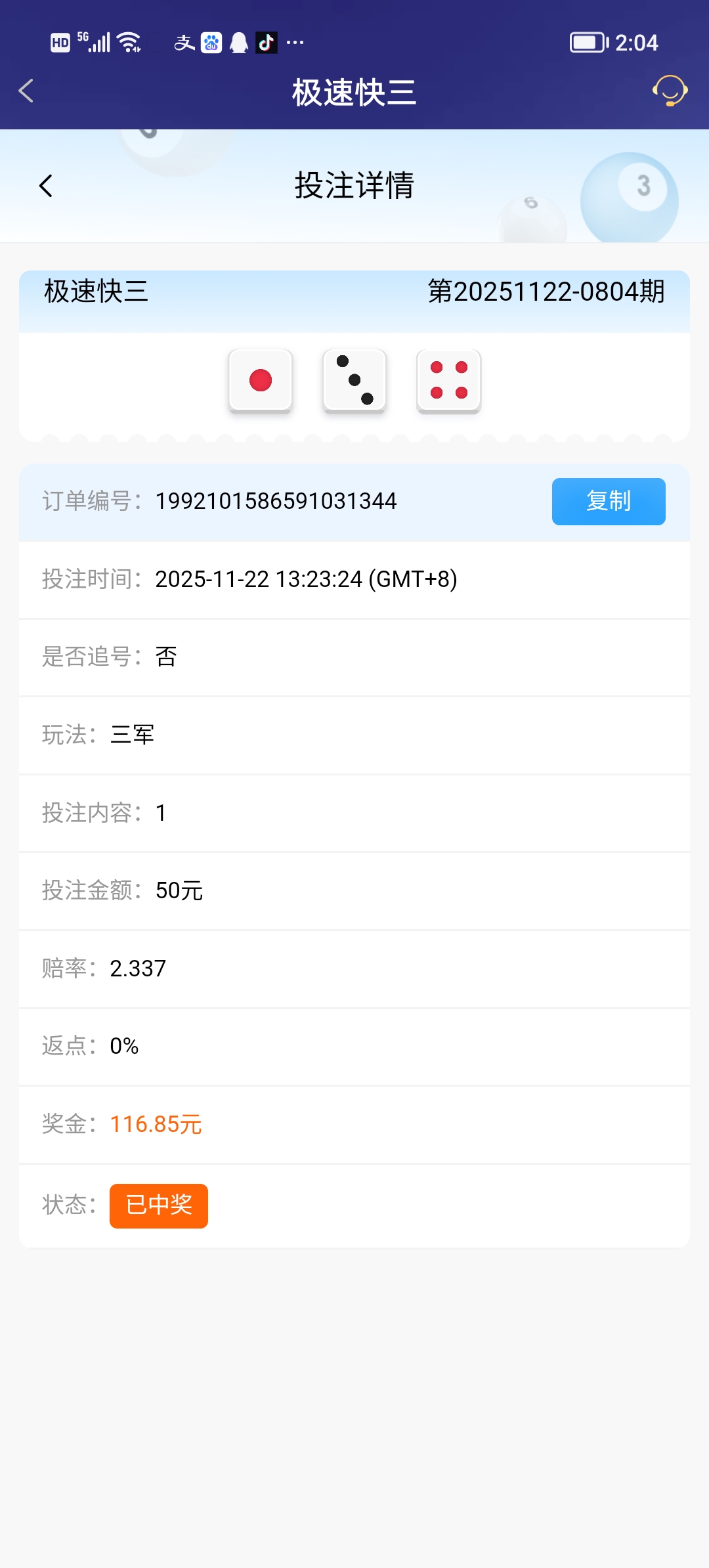Click the notification bell icon in the status bar
This screenshot has height=1568, width=709.
point(238,42)
